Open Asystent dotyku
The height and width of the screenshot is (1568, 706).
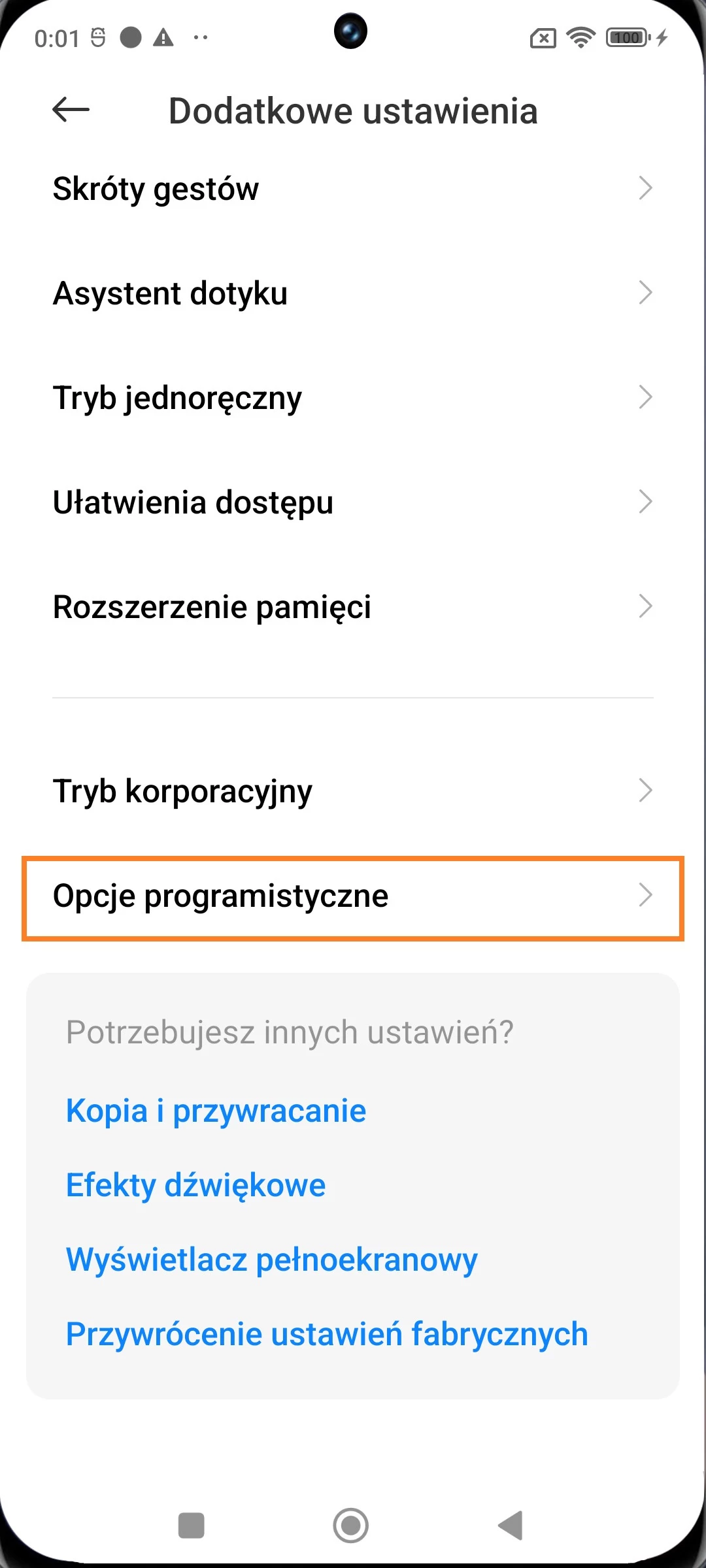(353, 293)
